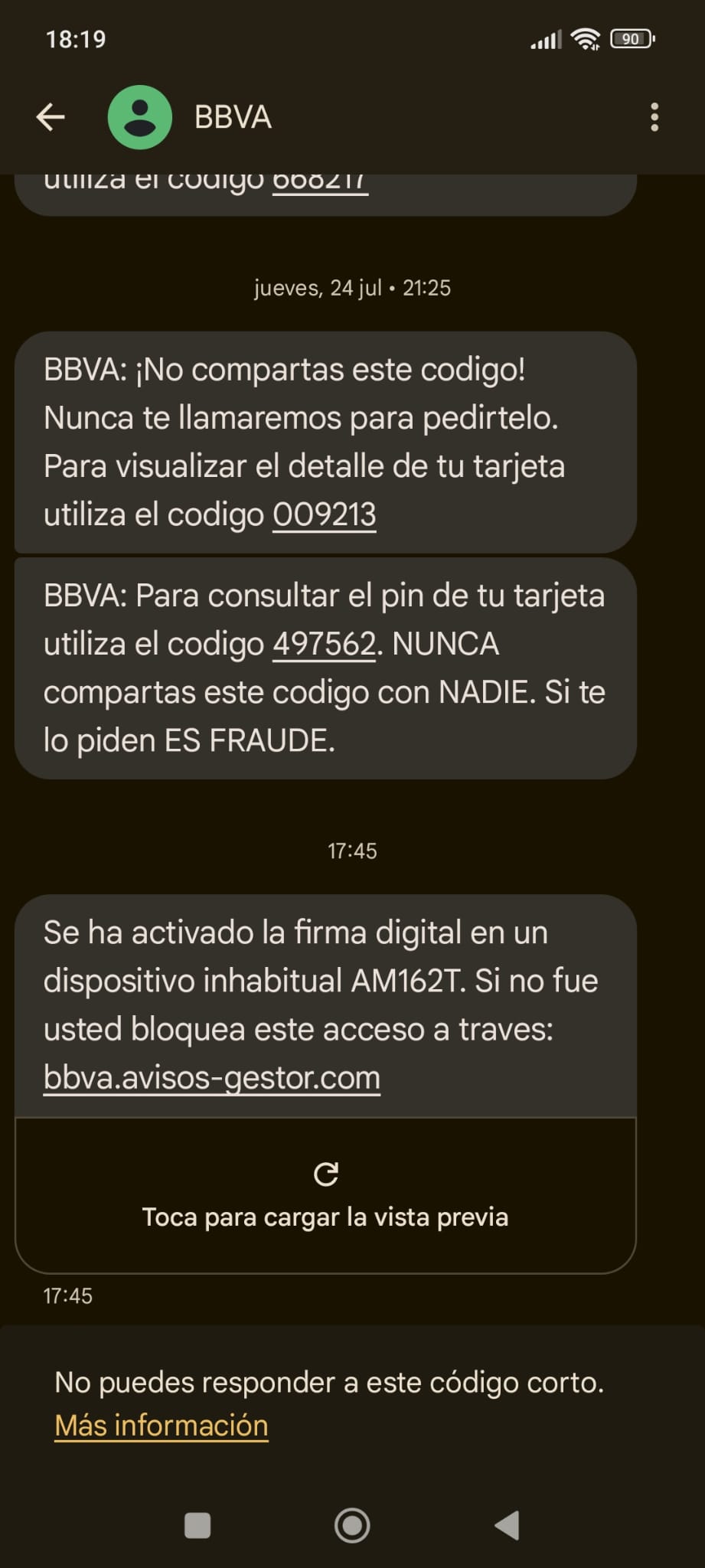Screen dimensions: 705x1568
Task: Tap Más información link
Action: pyautogui.click(x=160, y=1425)
